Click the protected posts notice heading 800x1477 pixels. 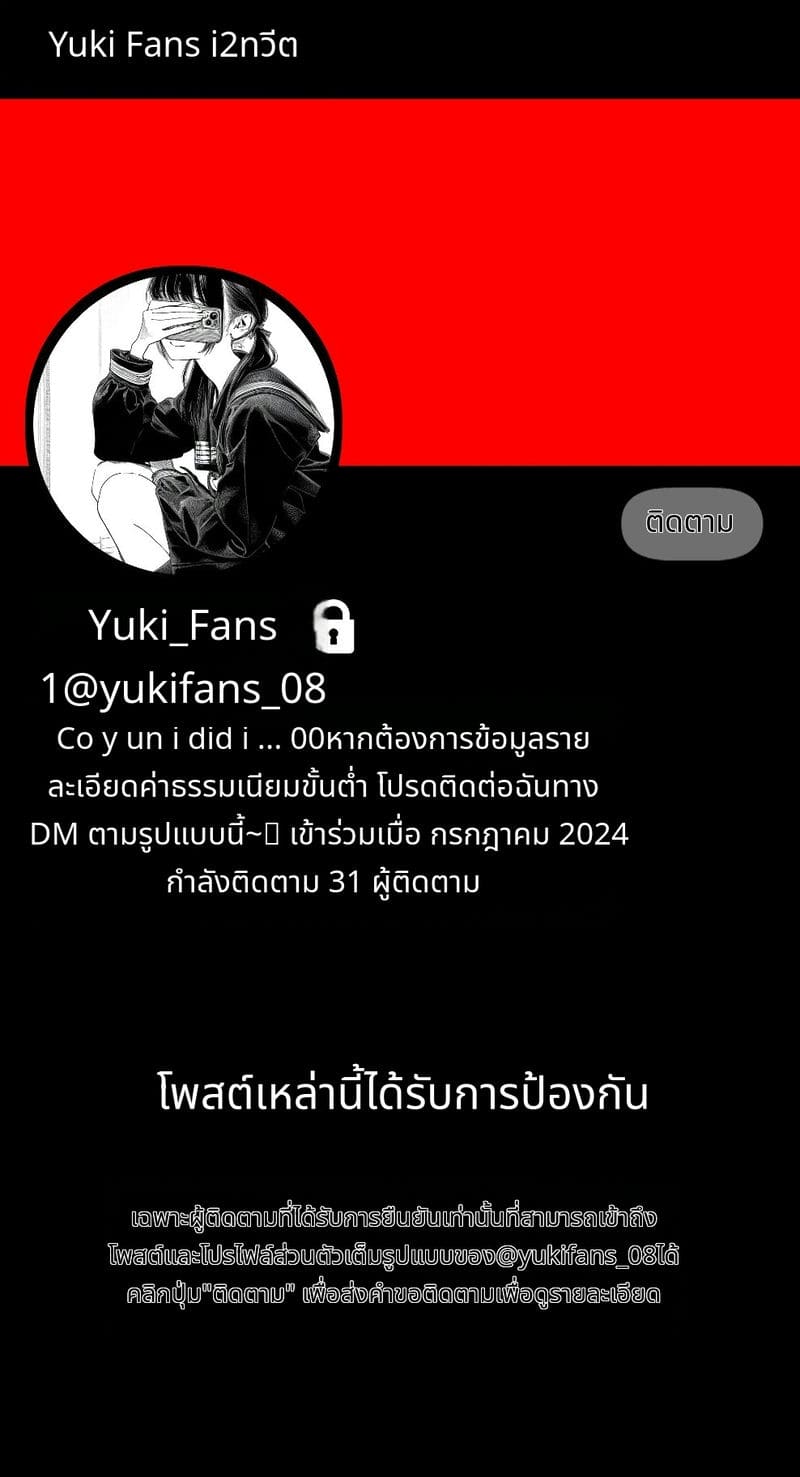tap(400, 1095)
